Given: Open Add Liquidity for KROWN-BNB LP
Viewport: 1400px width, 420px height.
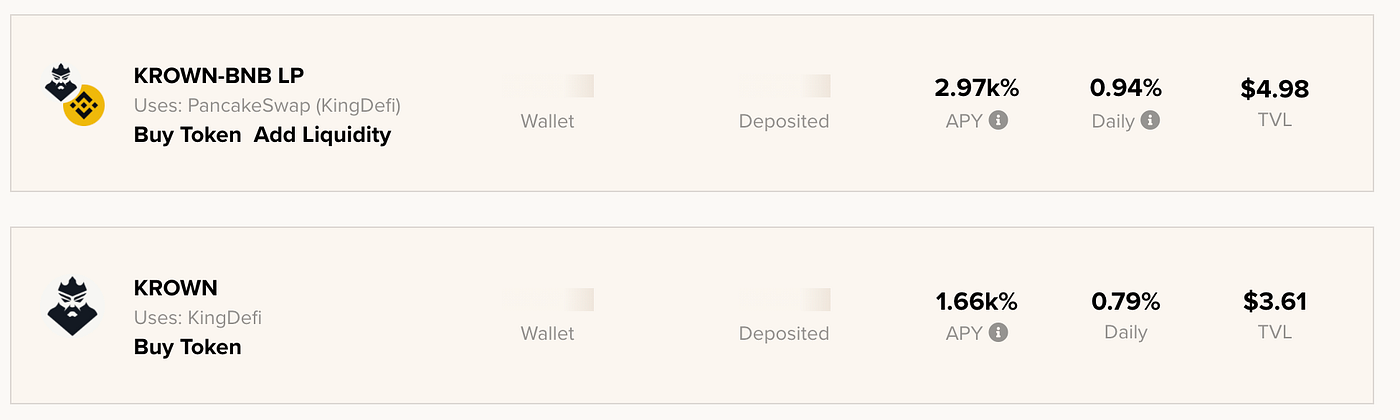Looking at the screenshot, I should (x=322, y=135).
